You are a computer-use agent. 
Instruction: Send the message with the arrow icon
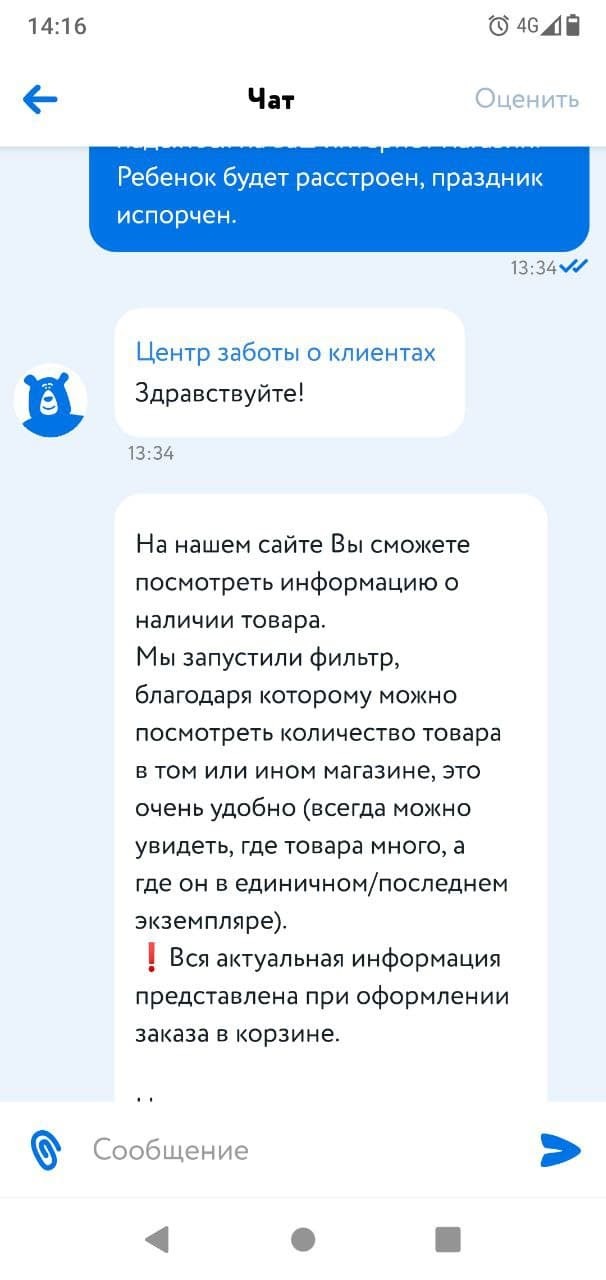click(559, 1149)
